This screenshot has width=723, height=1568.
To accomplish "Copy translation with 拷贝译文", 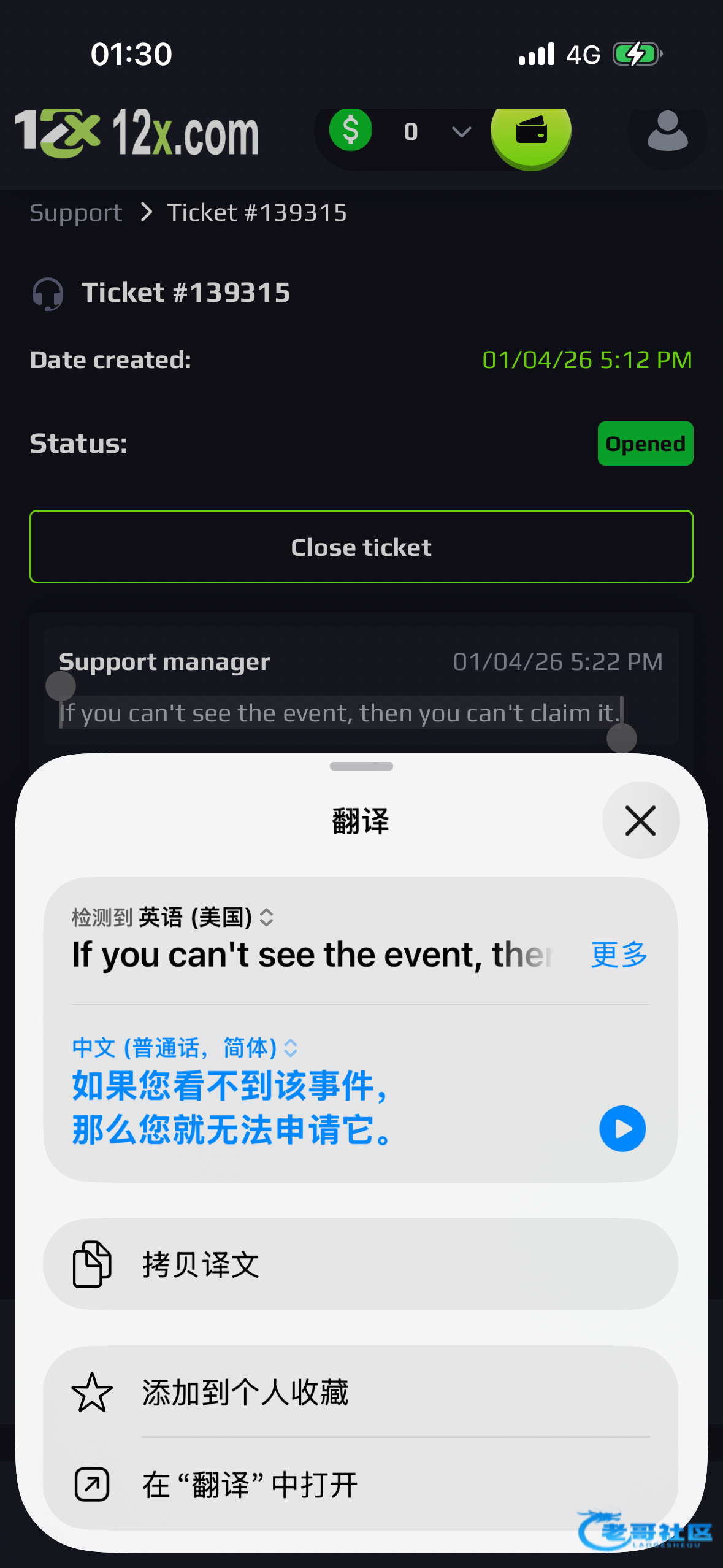I will coord(360,1264).
